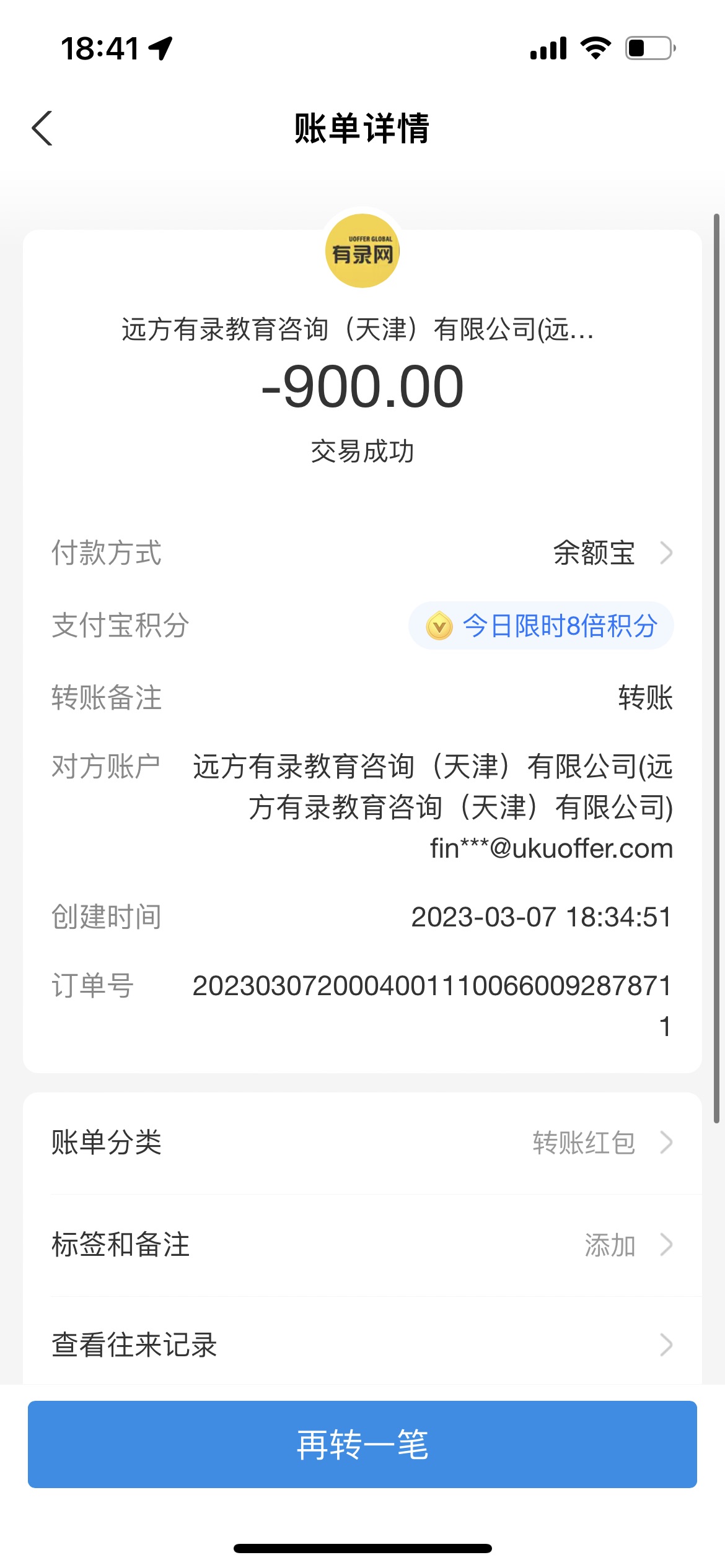Open the 有录网 merchant avatar
The width and height of the screenshot is (725, 1568).
pyautogui.click(x=362, y=251)
